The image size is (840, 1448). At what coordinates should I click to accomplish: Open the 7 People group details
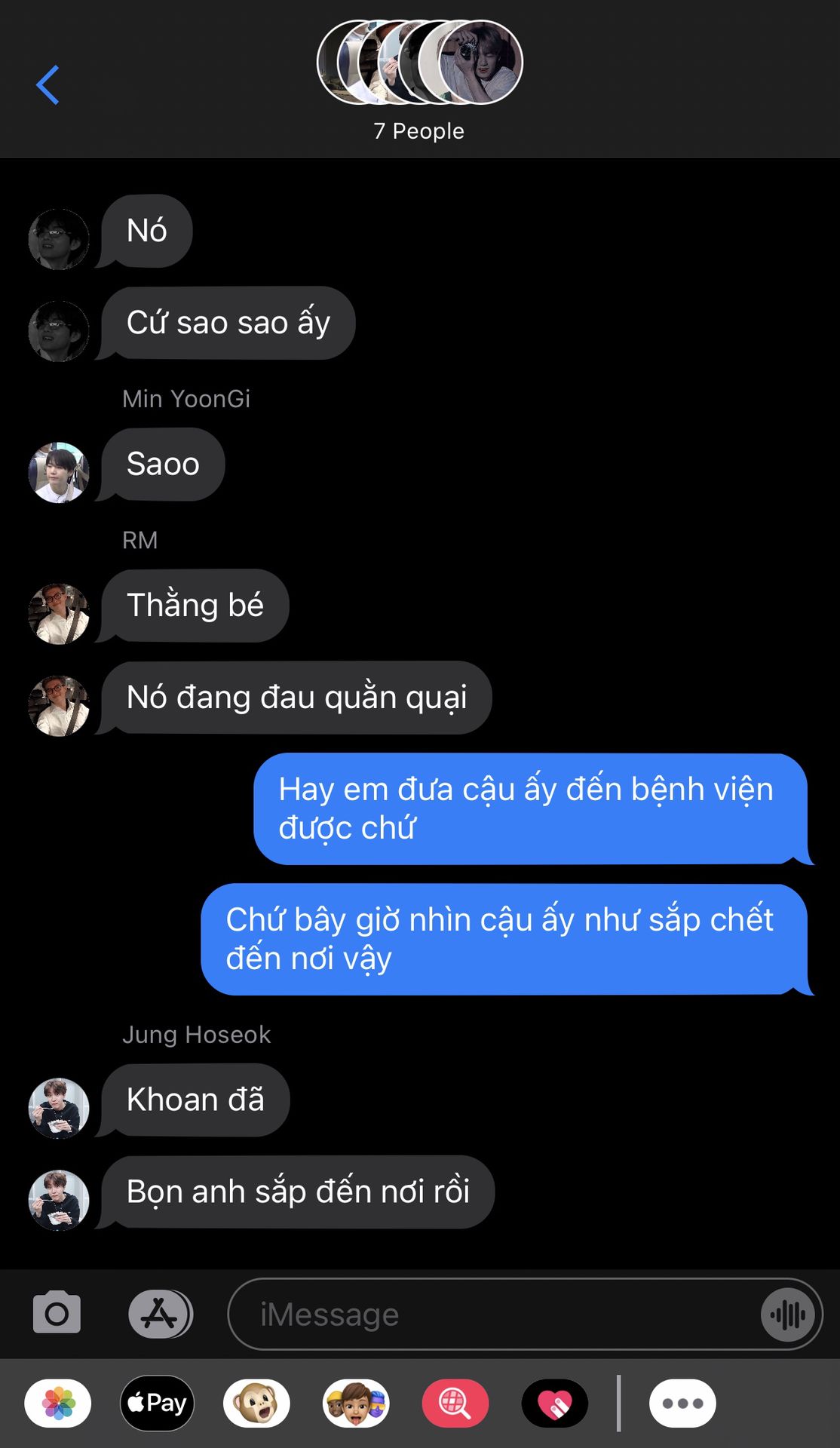tap(419, 80)
